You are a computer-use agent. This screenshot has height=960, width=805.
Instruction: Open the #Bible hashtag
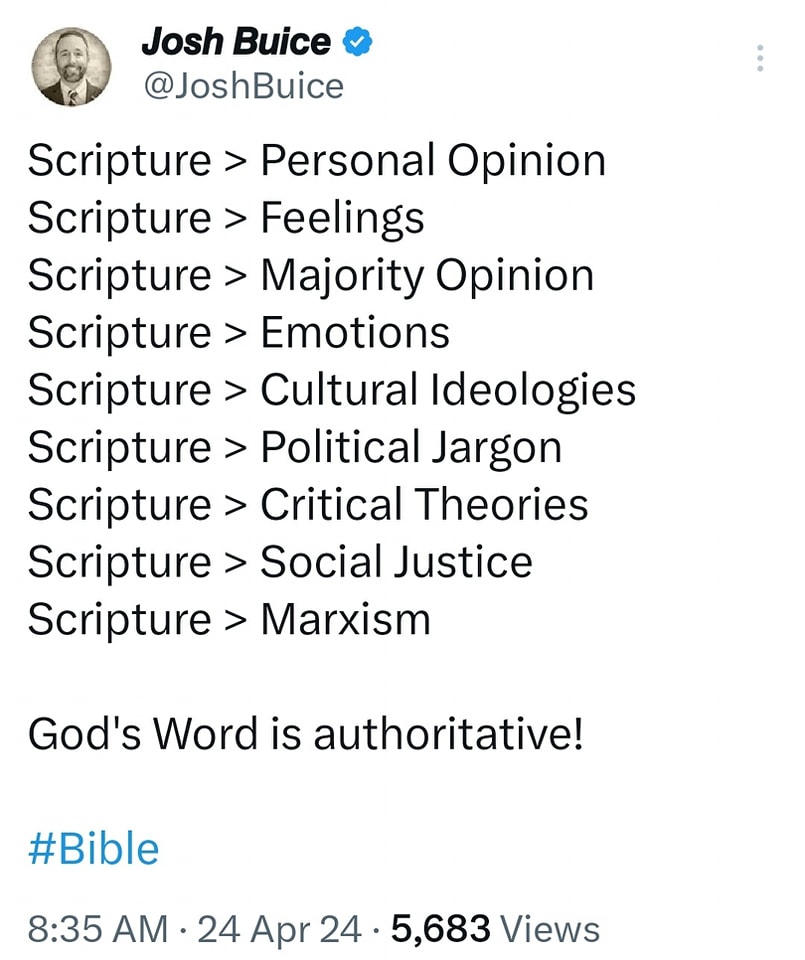[93, 849]
